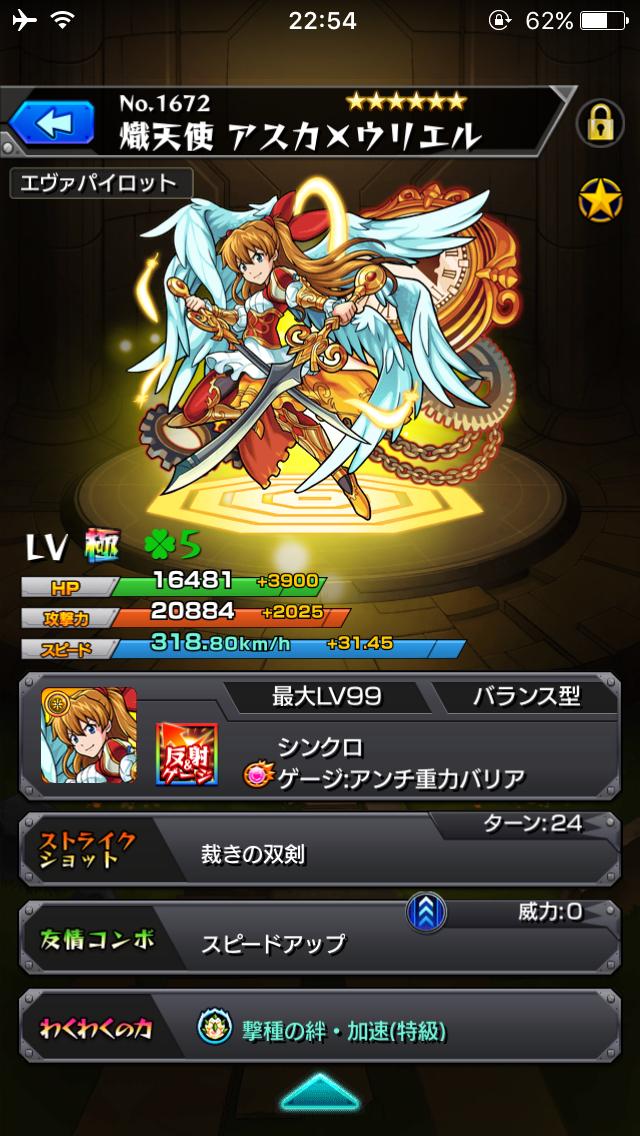Tap the cyan up arrow at bottom
Screen dimensions: 640x1136
click(319, 1091)
